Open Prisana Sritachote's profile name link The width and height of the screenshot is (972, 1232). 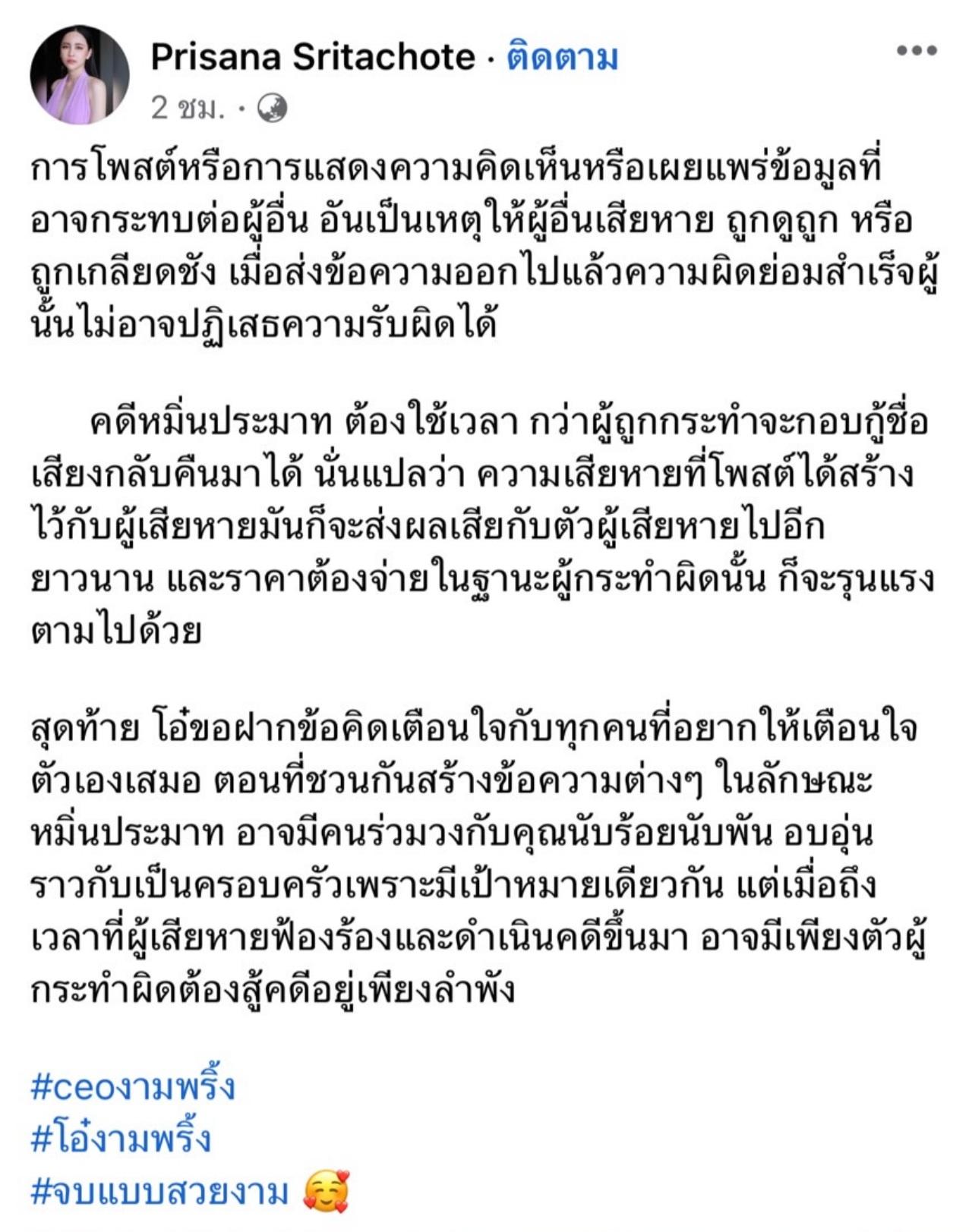click(x=312, y=58)
